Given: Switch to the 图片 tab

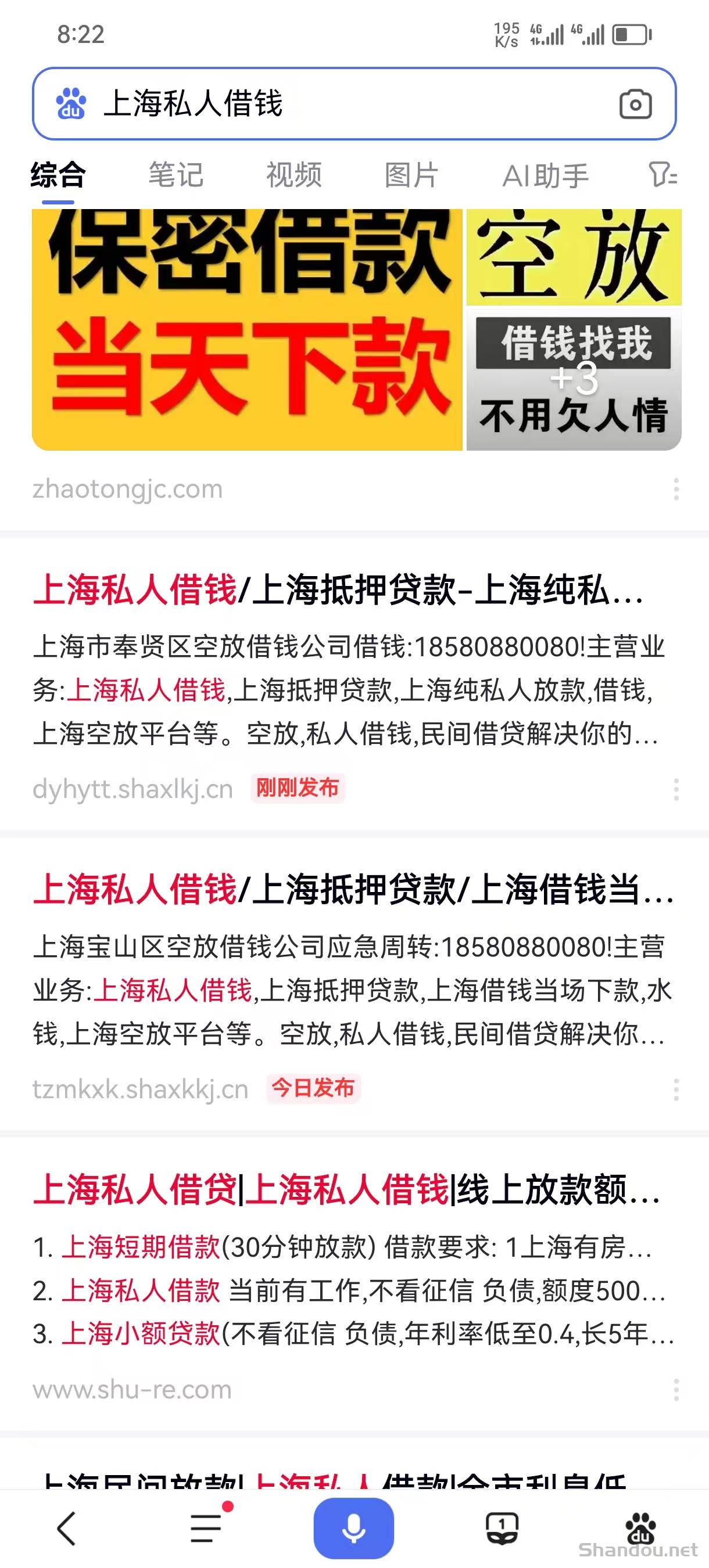Looking at the screenshot, I should tap(411, 175).
